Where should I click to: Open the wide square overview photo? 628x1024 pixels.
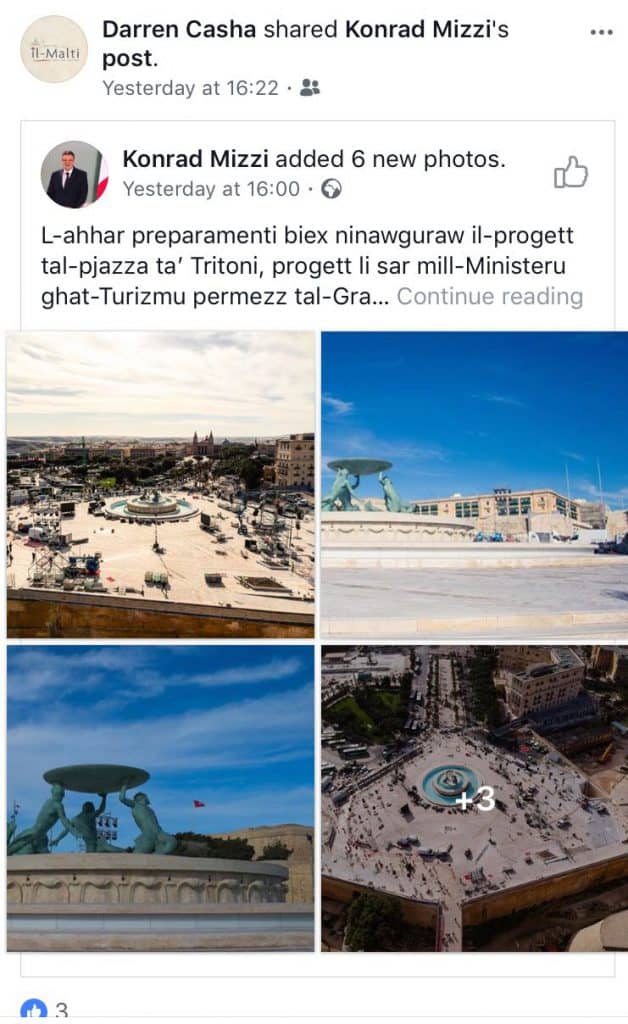[161, 485]
